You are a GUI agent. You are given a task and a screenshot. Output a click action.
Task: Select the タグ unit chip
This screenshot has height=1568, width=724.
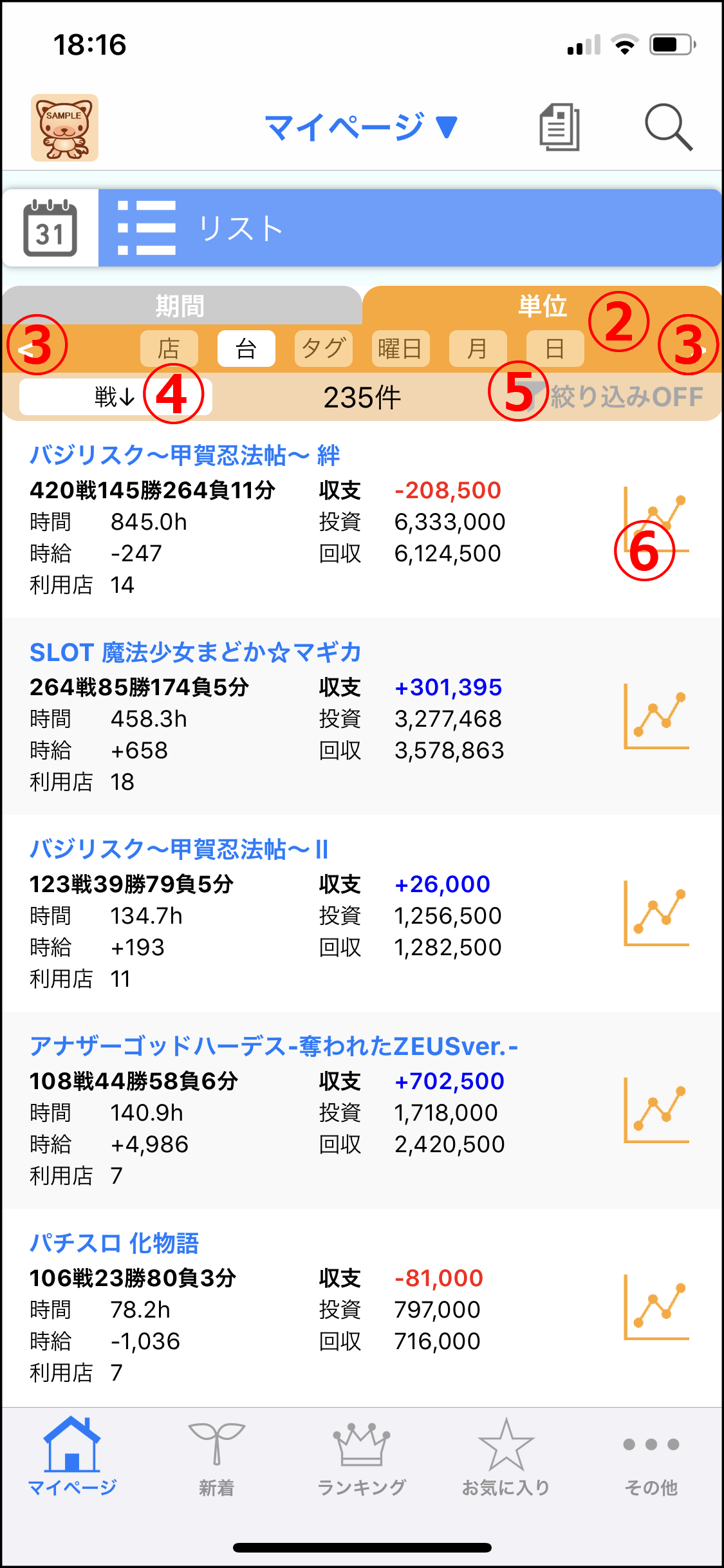[324, 348]
